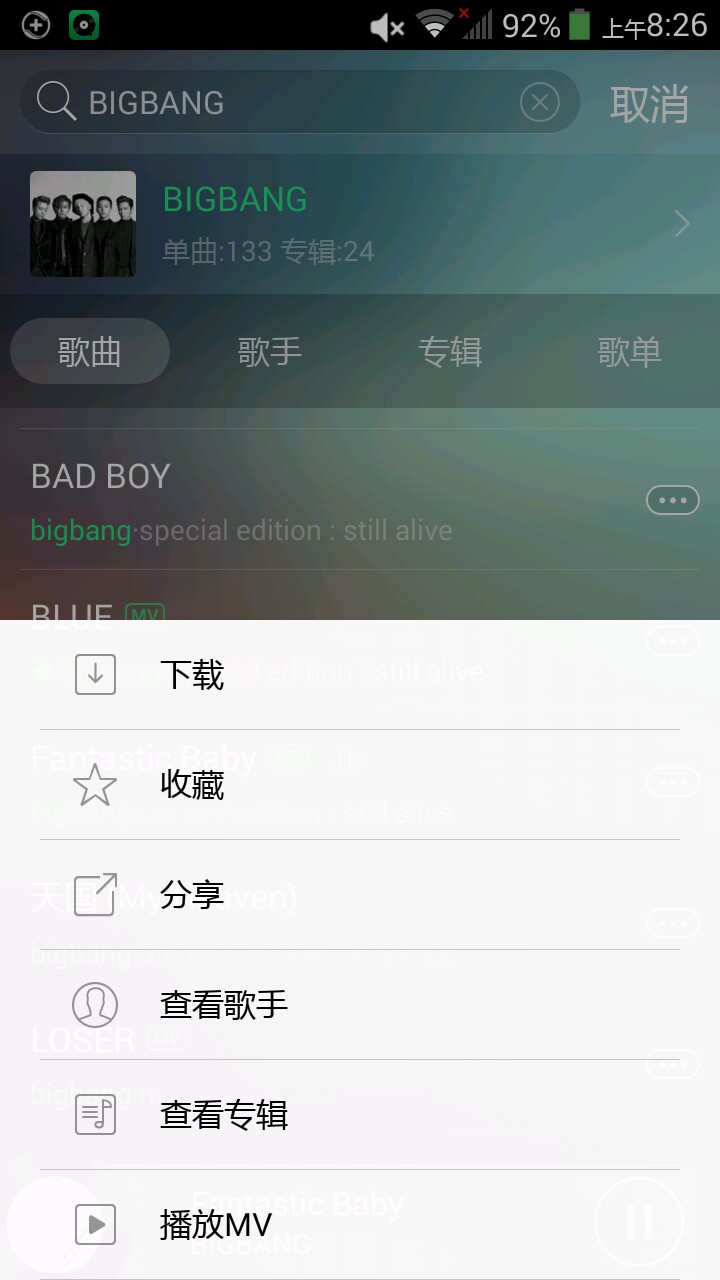This screenshot has height=1280, width=720.
Task: Open more options for BAD BOY
Action: [x=672, y=499]
